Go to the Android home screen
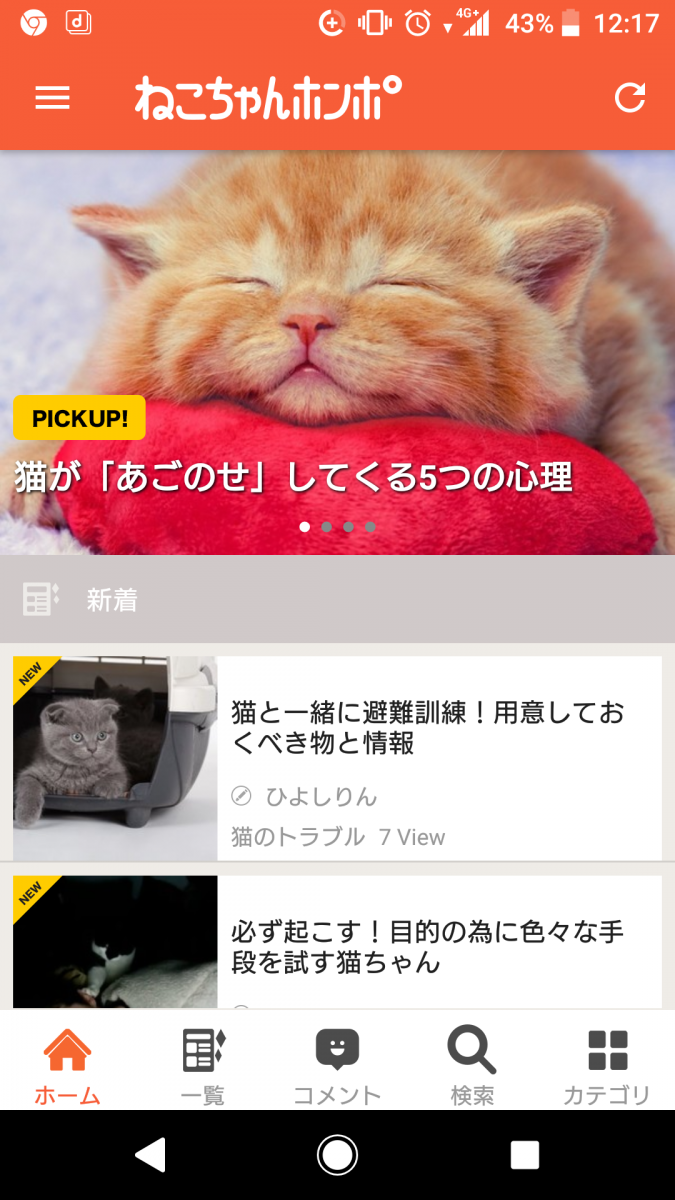The width and height of the screenshot is (675, 1200). pos(337,1155)
